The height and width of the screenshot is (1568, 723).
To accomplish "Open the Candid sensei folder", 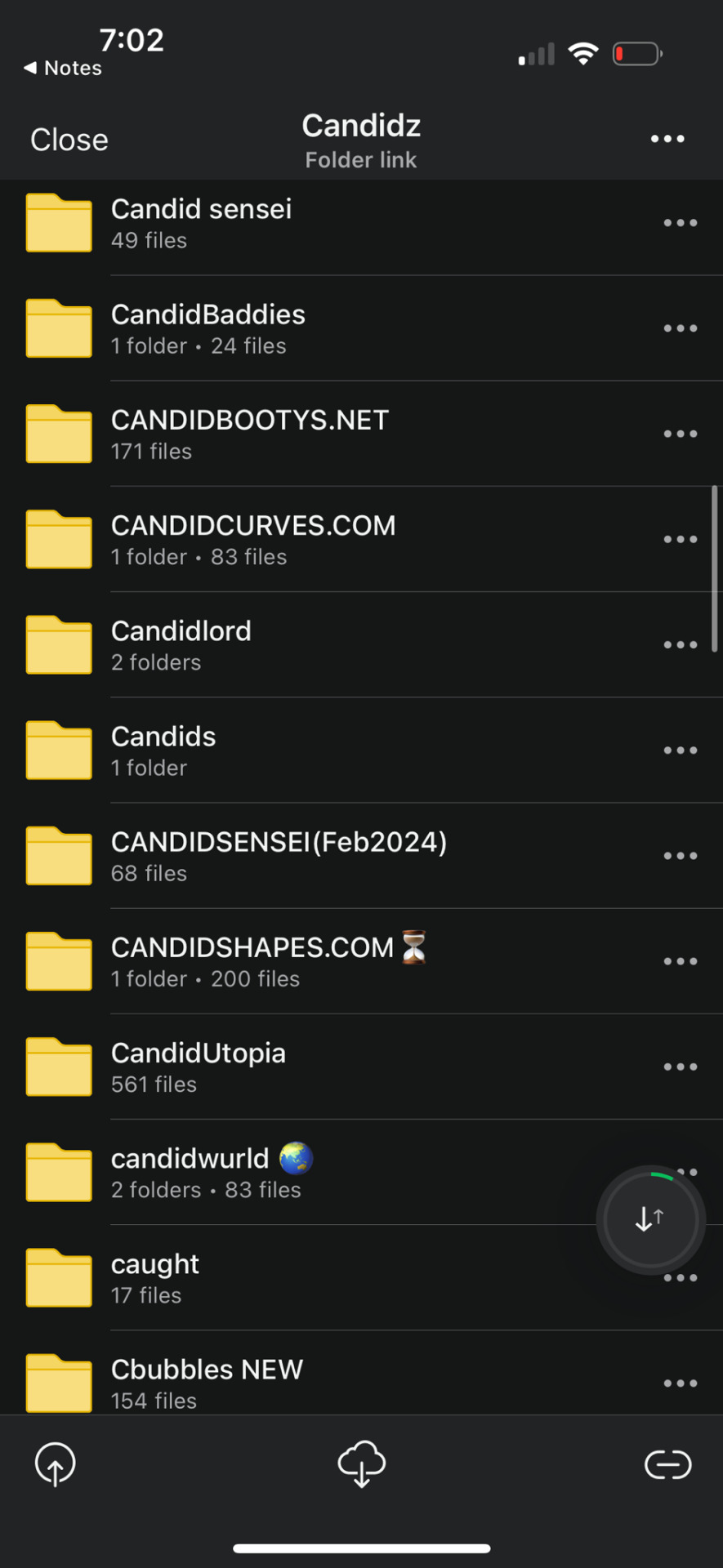I will click(x=201, y=223).
